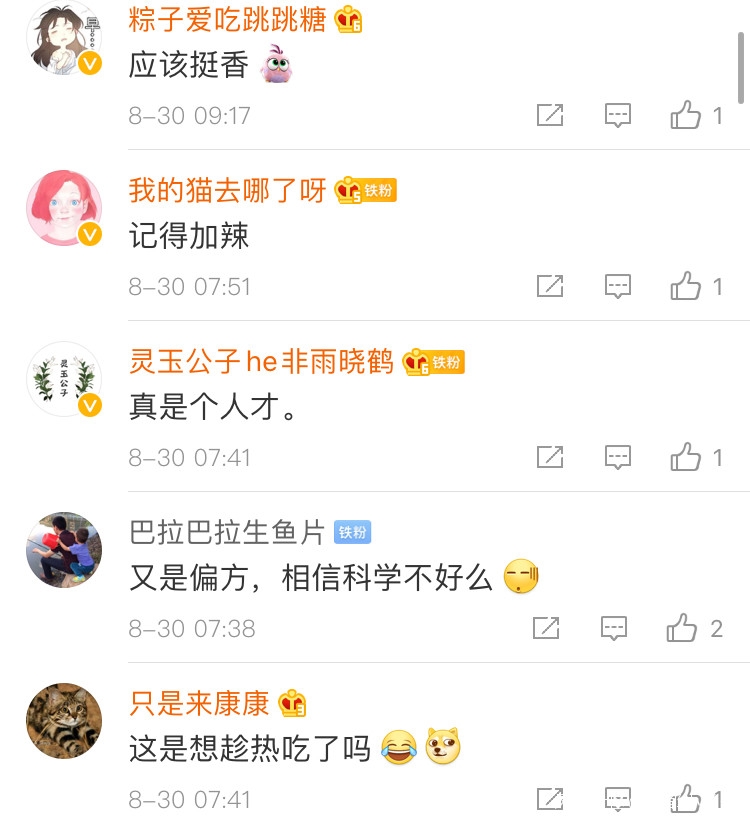Like 巴拉巴拉生鱼片's comment about 偏方

[682, 628]
